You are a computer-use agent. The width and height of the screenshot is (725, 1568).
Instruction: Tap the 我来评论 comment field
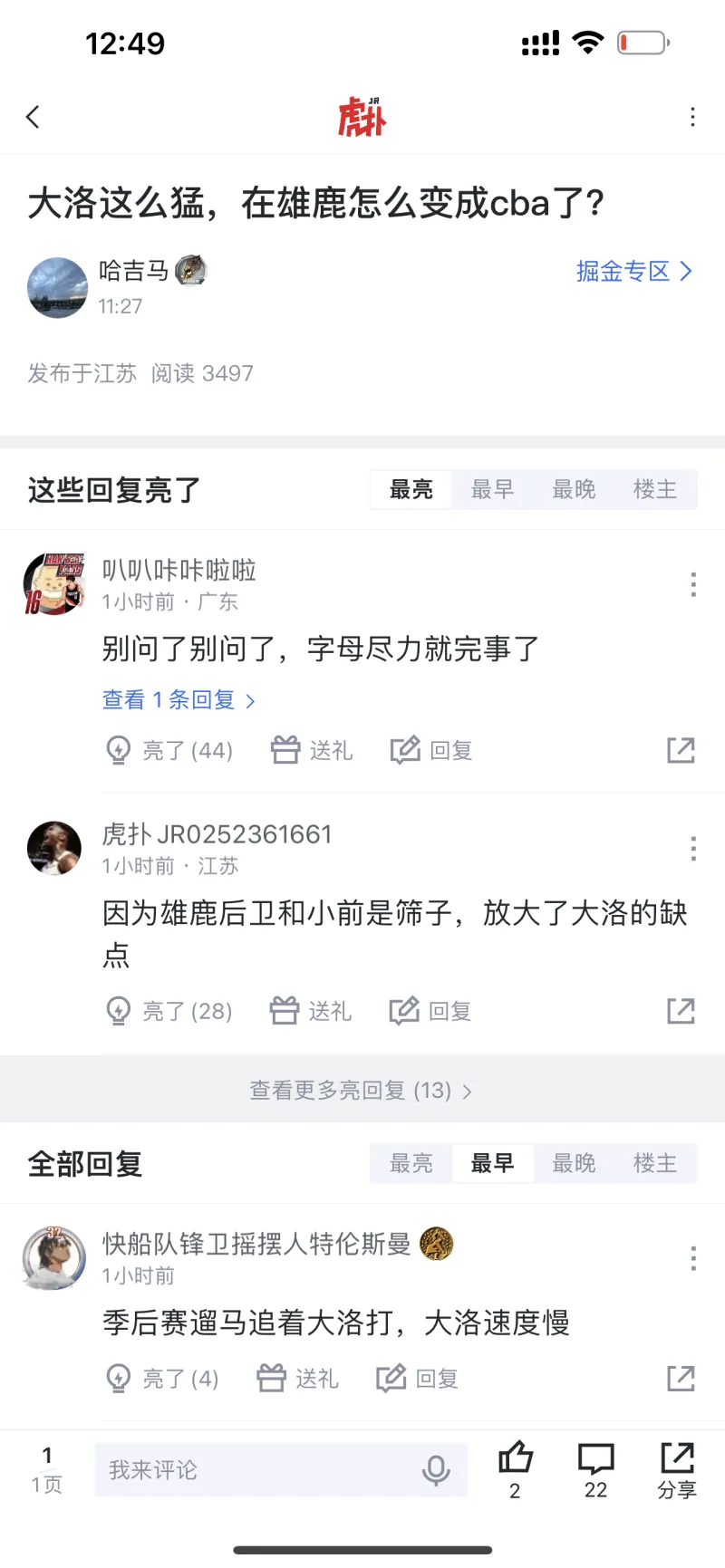[263, 1469]
